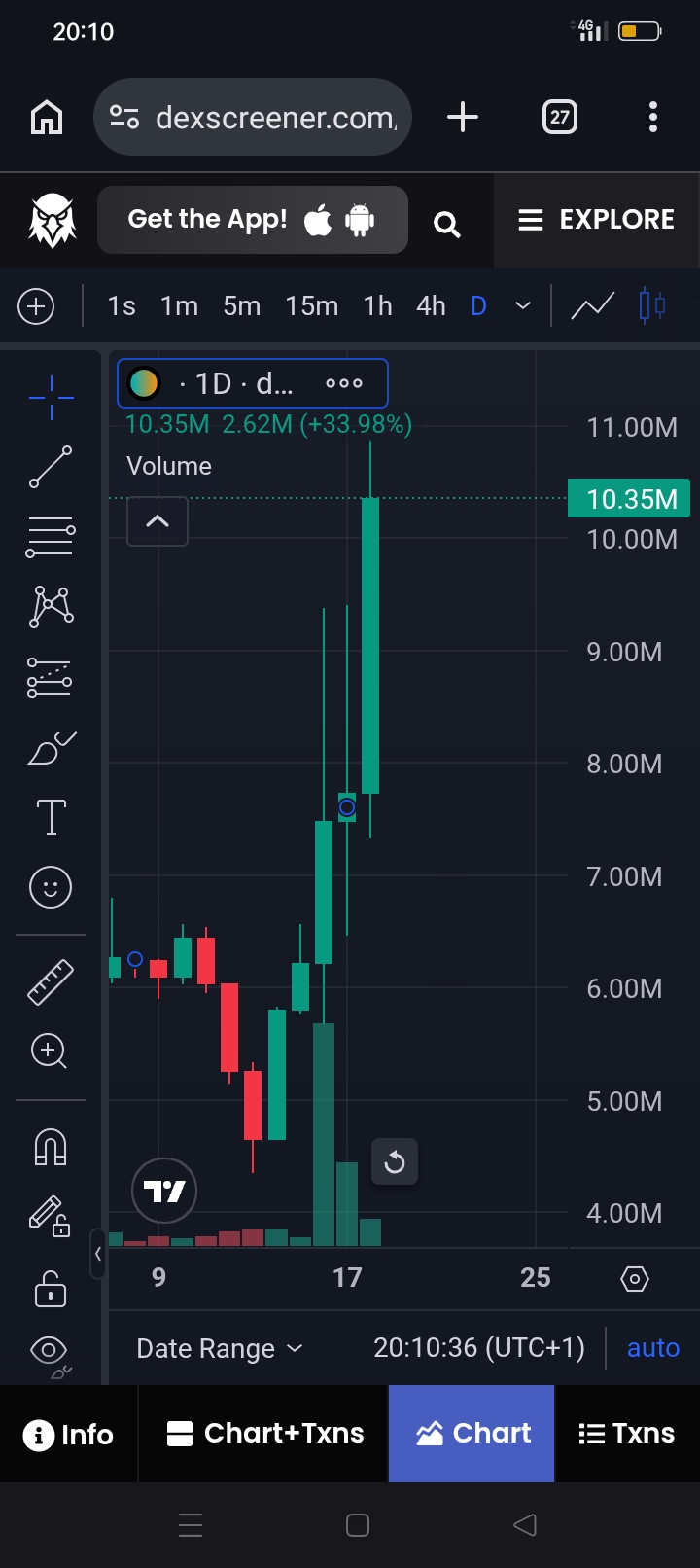Toggle the auto price scale
Screen dimensions: 700x1568
[x=653, y=1348]
